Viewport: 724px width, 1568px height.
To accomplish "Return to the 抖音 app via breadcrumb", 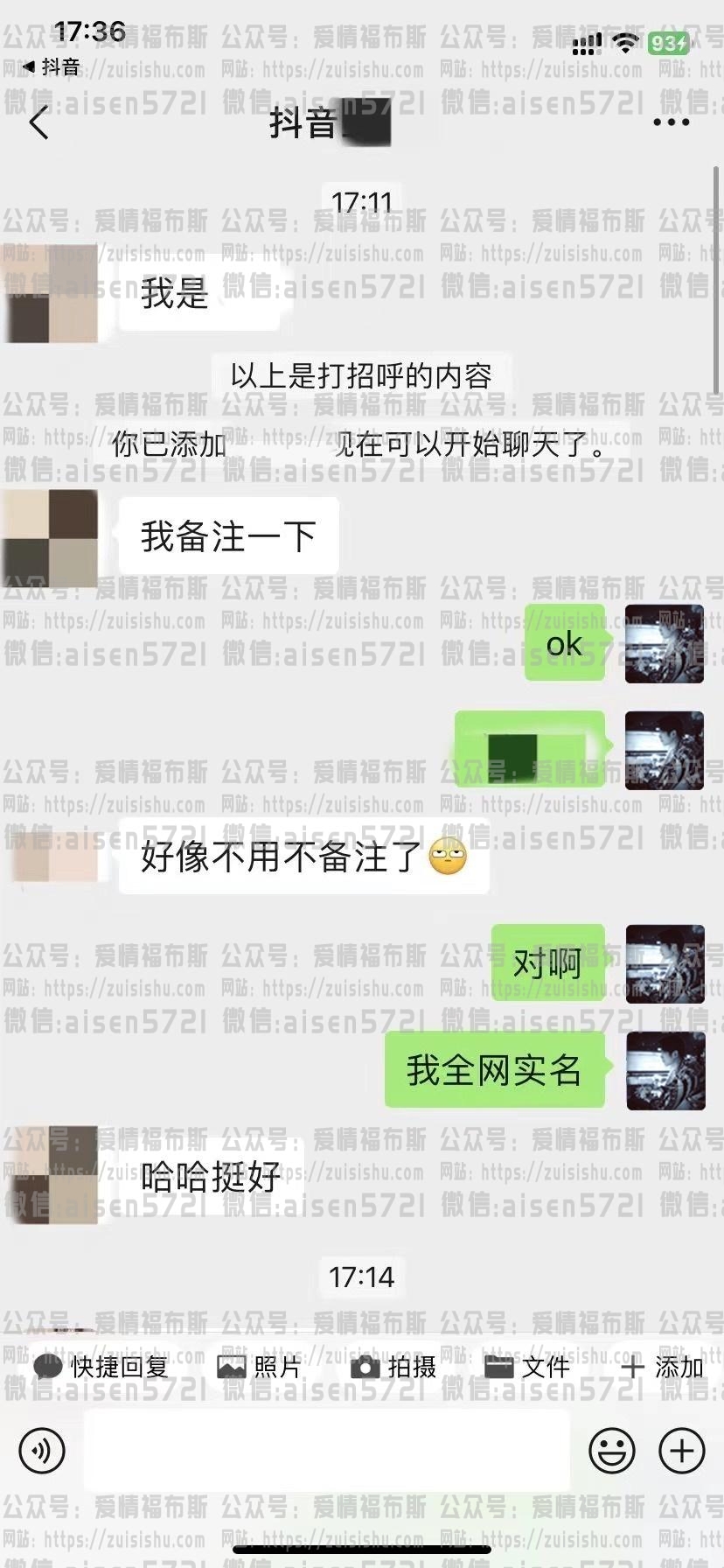I will click(51, 66).
